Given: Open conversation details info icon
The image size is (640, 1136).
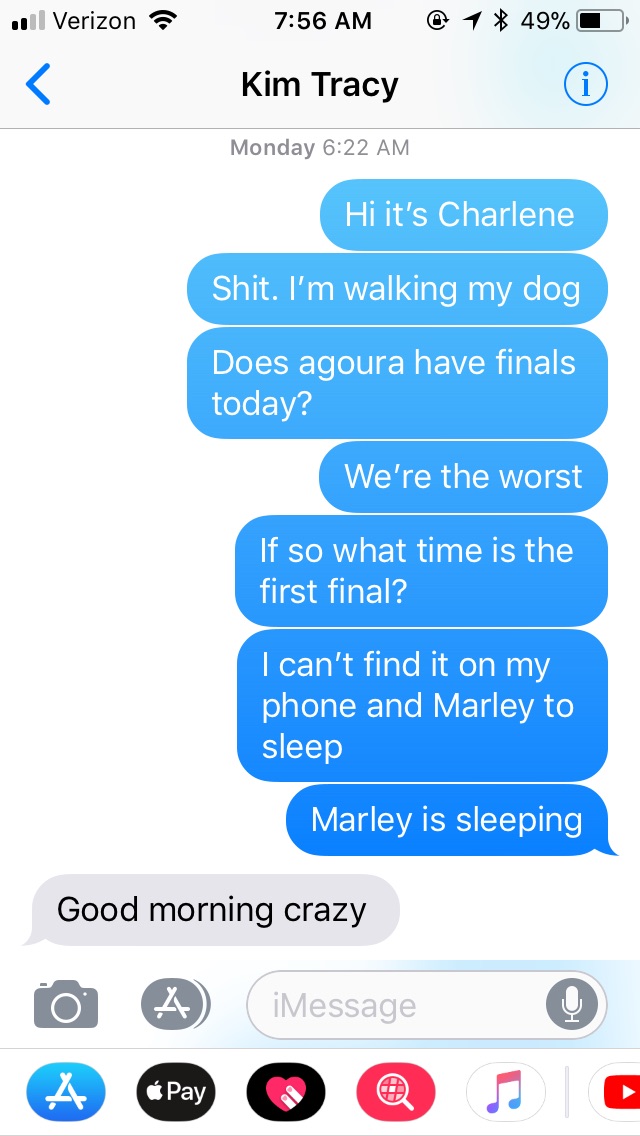Looking at the screenshot, I should coord(585,86).
